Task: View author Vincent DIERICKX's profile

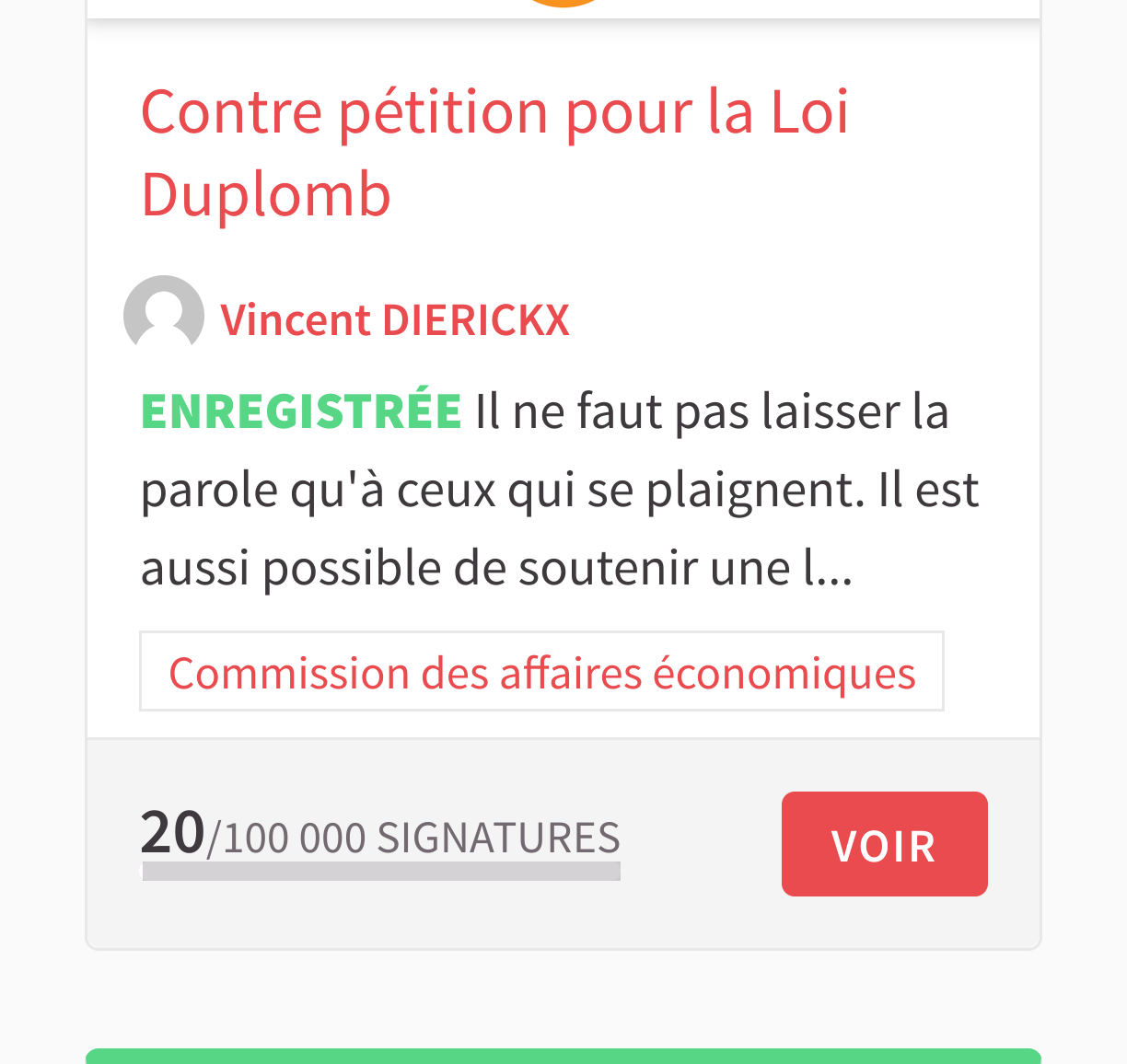Action: (x=394, y=320)
